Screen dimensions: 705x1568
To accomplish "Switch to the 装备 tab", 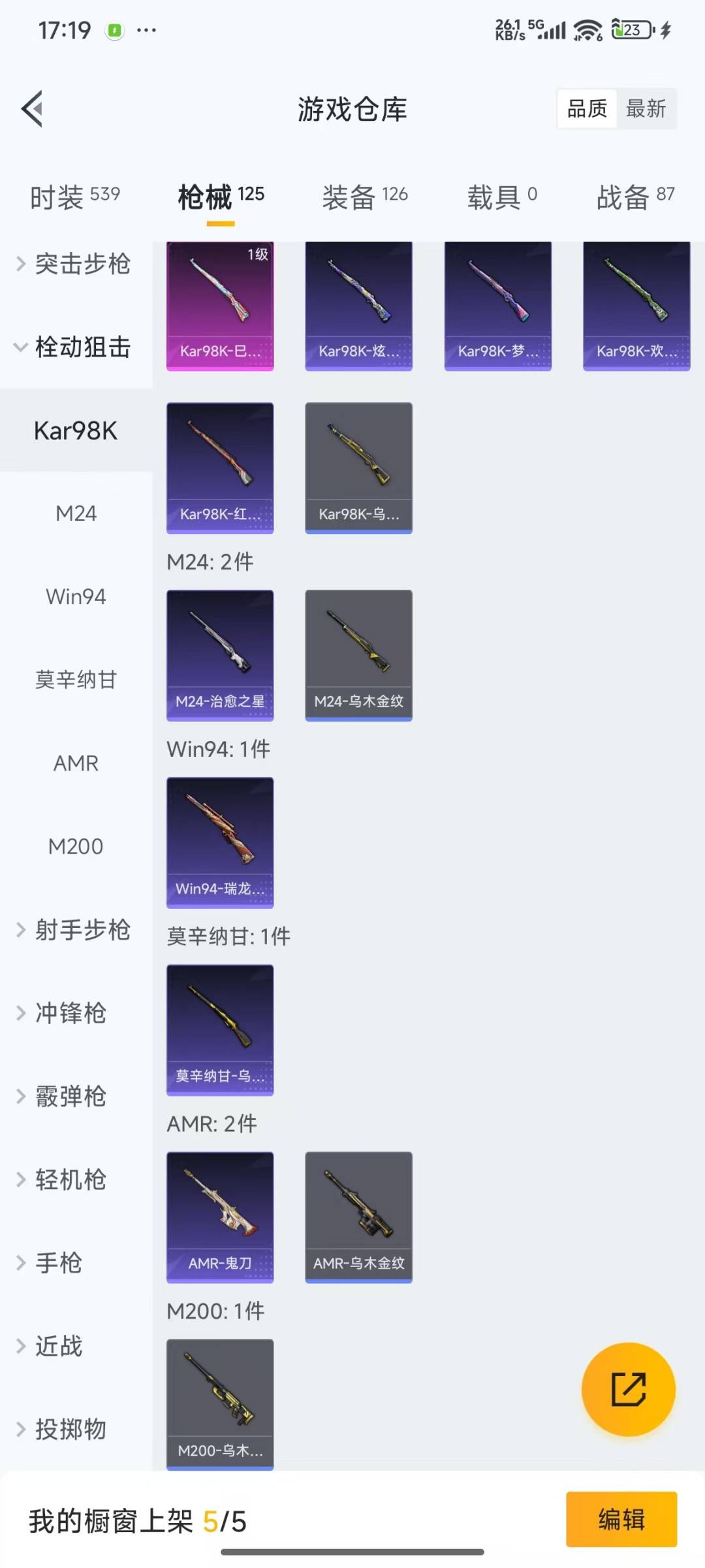I will [x=364, y=197].
